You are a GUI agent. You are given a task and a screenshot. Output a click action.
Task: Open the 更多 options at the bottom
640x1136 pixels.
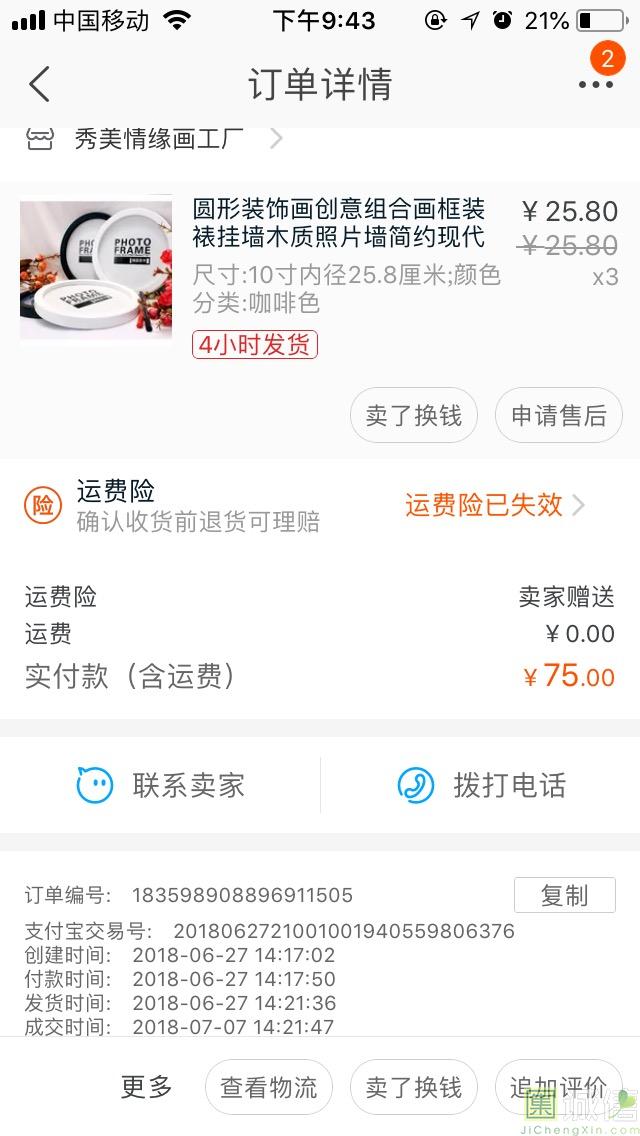[147, 1087]
